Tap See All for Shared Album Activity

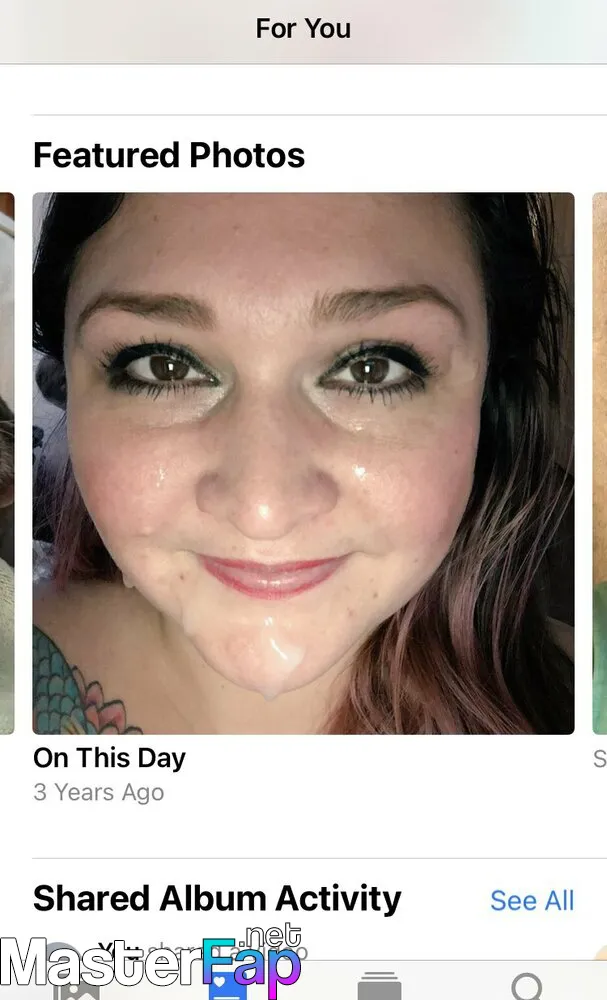(x=532, y=901)
